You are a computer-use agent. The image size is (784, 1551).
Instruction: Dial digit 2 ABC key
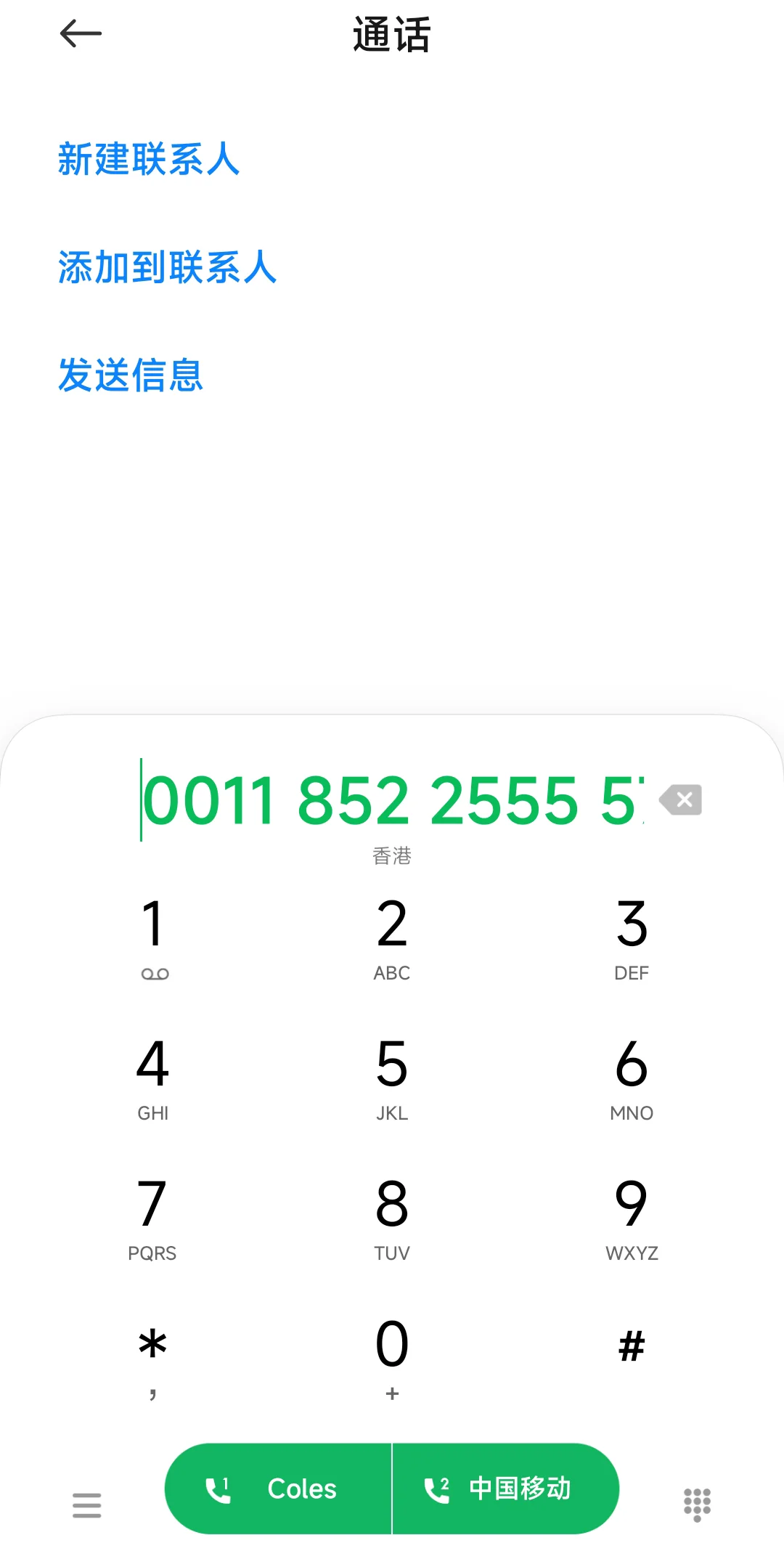[x=392, y=937]
